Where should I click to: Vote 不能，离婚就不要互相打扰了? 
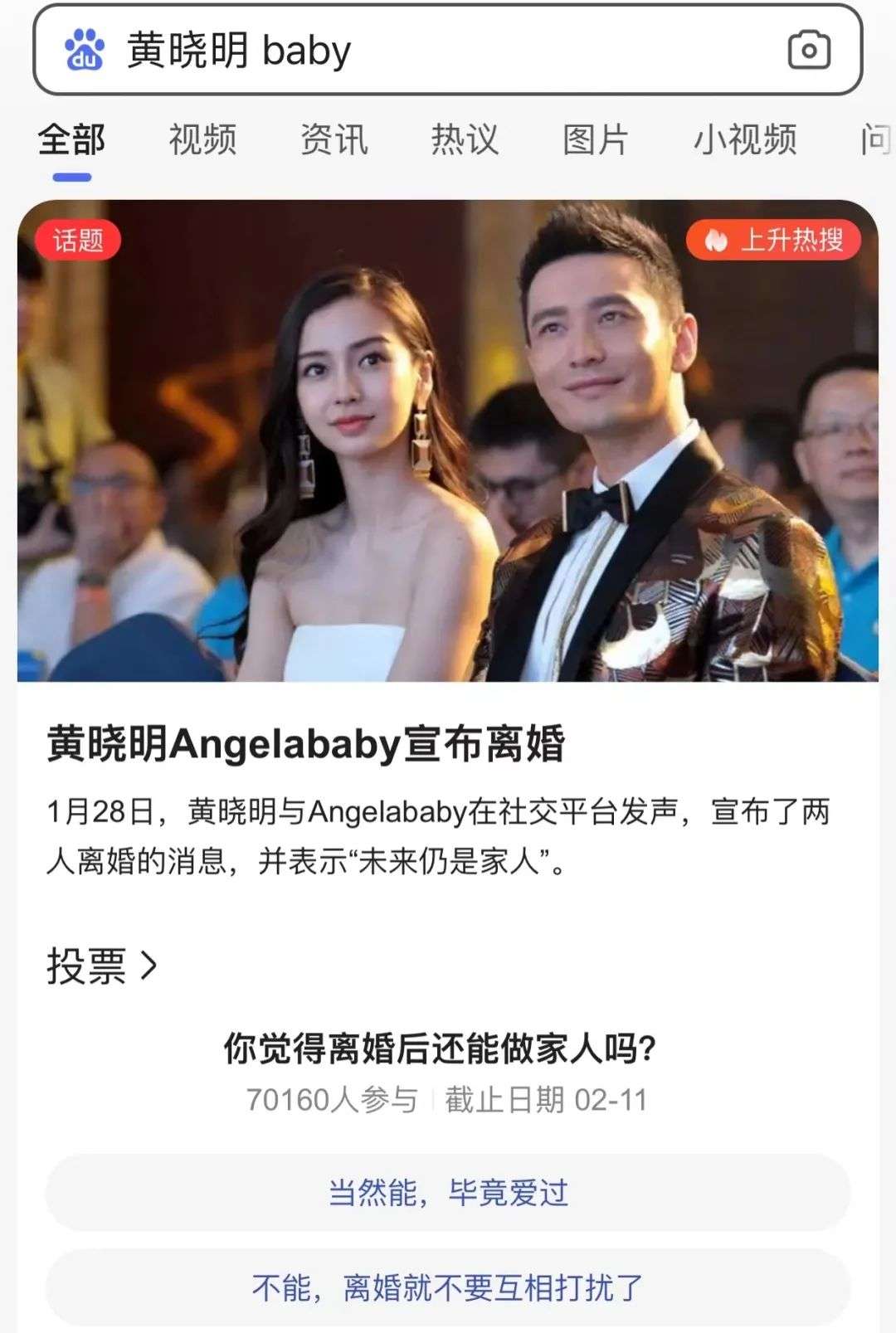click(448, 1288)
